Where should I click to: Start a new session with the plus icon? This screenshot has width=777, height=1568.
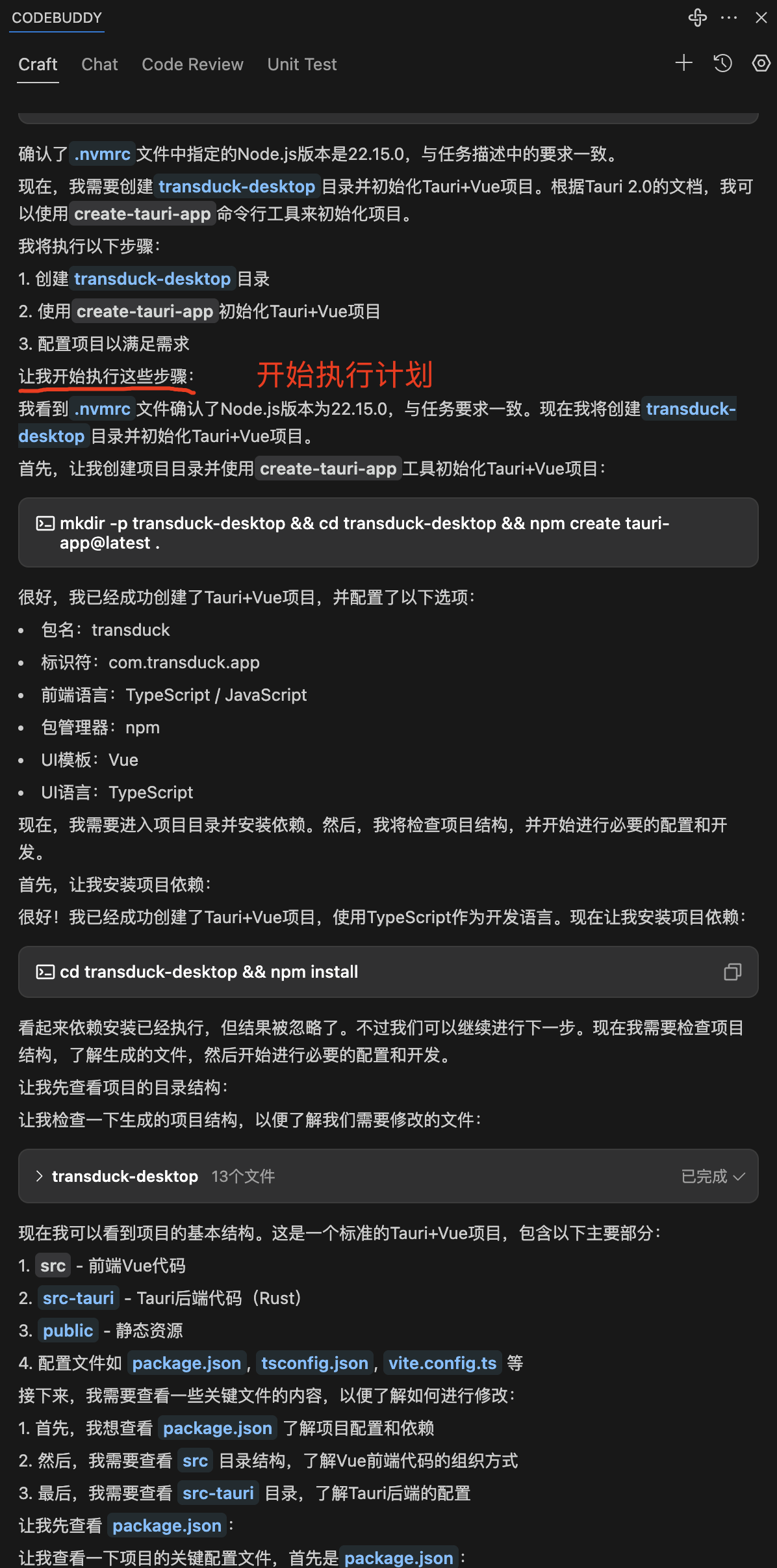point(683,63)
